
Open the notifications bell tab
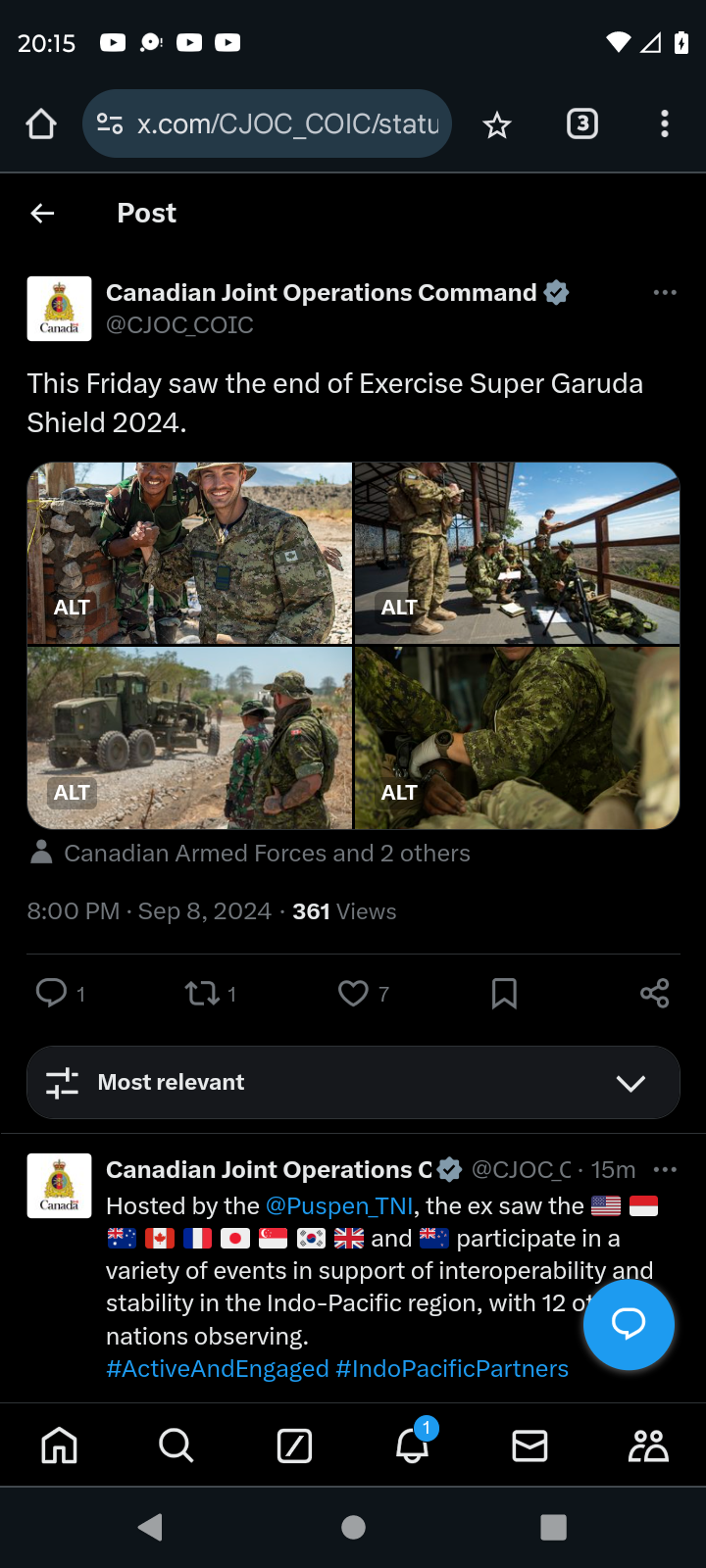click(413, 1445)
